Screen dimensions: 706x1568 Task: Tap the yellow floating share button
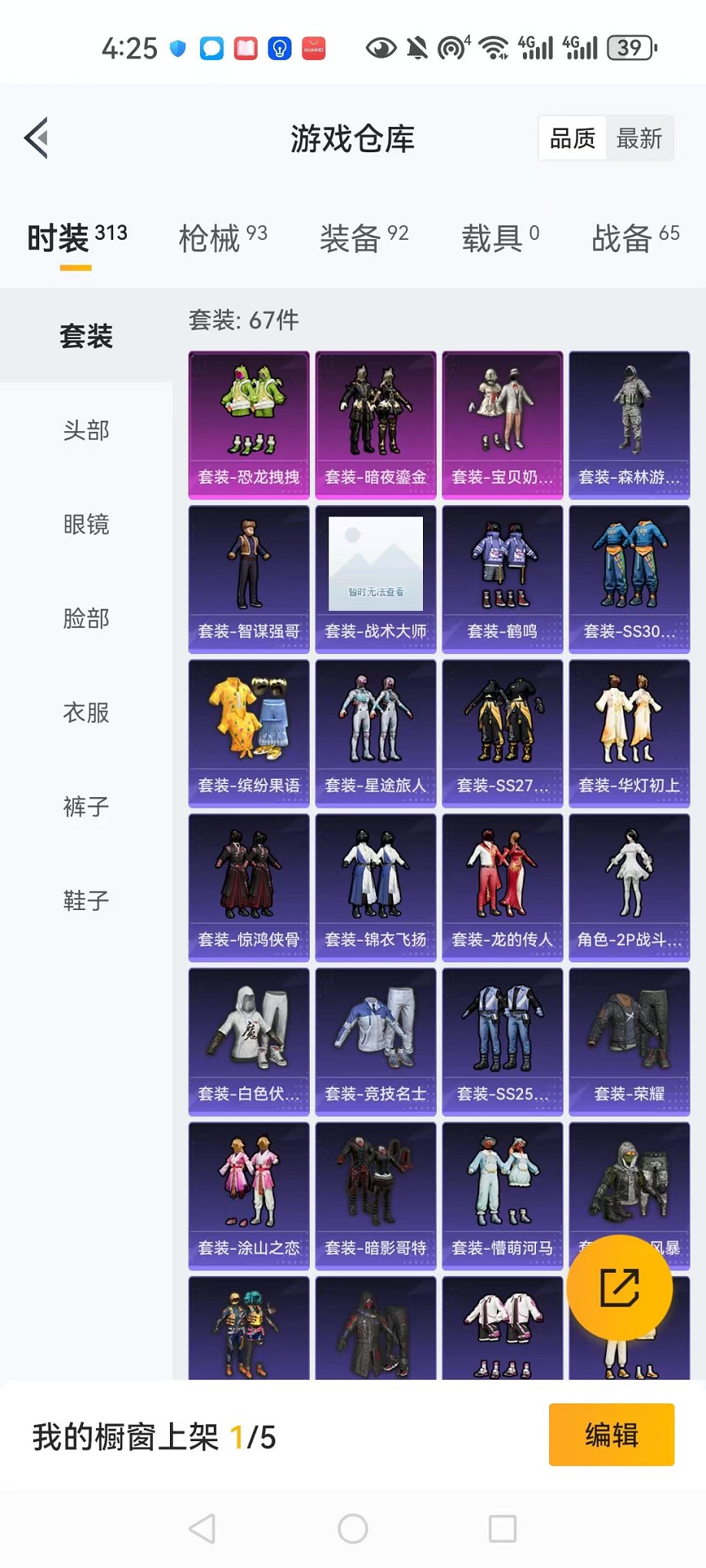[x=619, y=1288]
